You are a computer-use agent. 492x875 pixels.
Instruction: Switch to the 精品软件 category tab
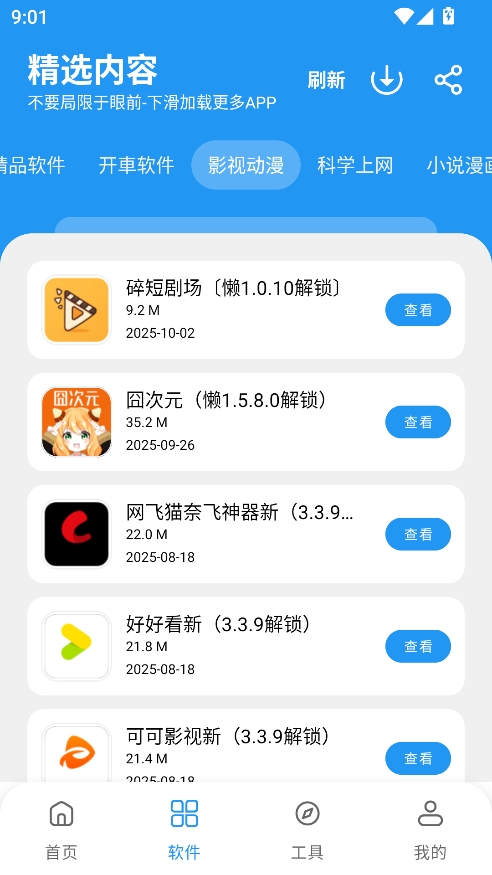[32, 165]
